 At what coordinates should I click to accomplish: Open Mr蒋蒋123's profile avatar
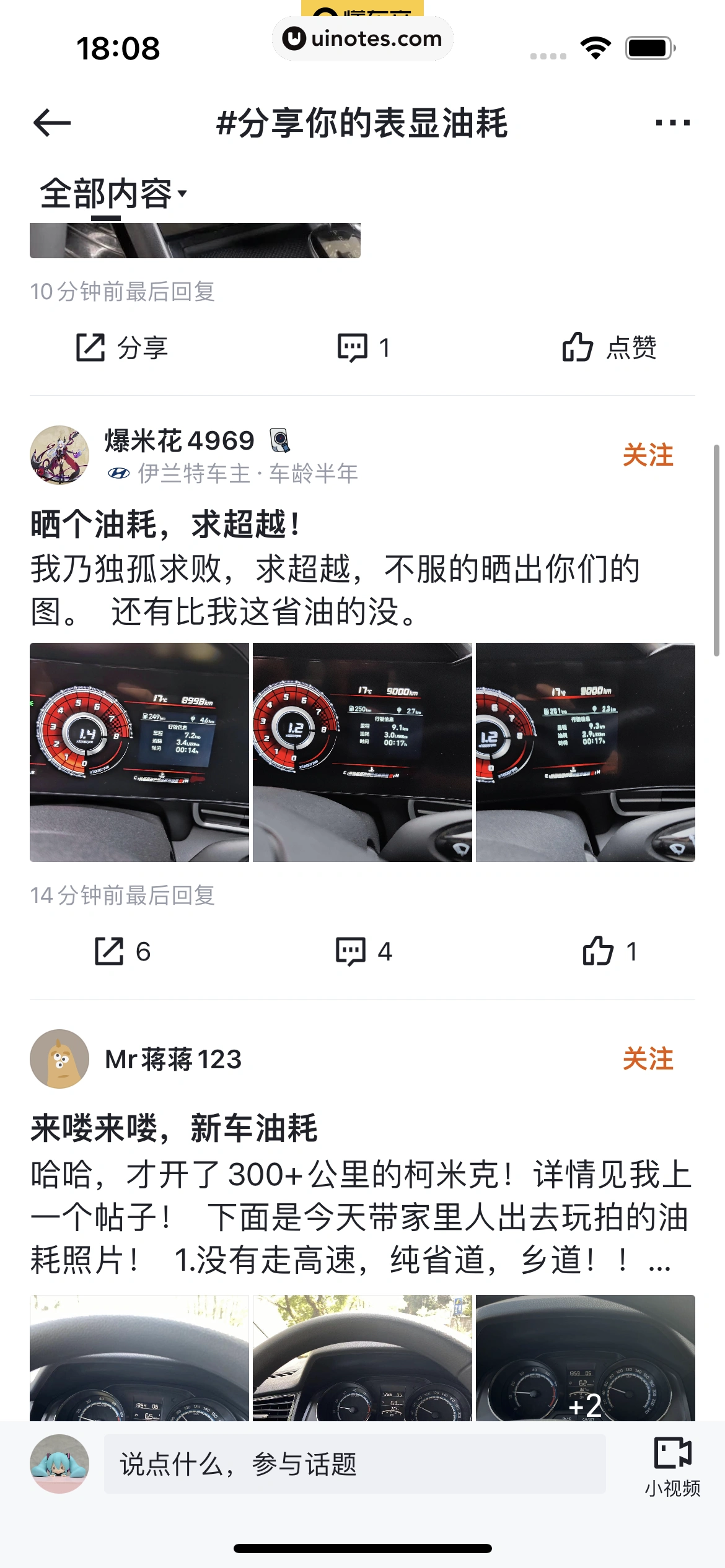(x=59, y=1059)
